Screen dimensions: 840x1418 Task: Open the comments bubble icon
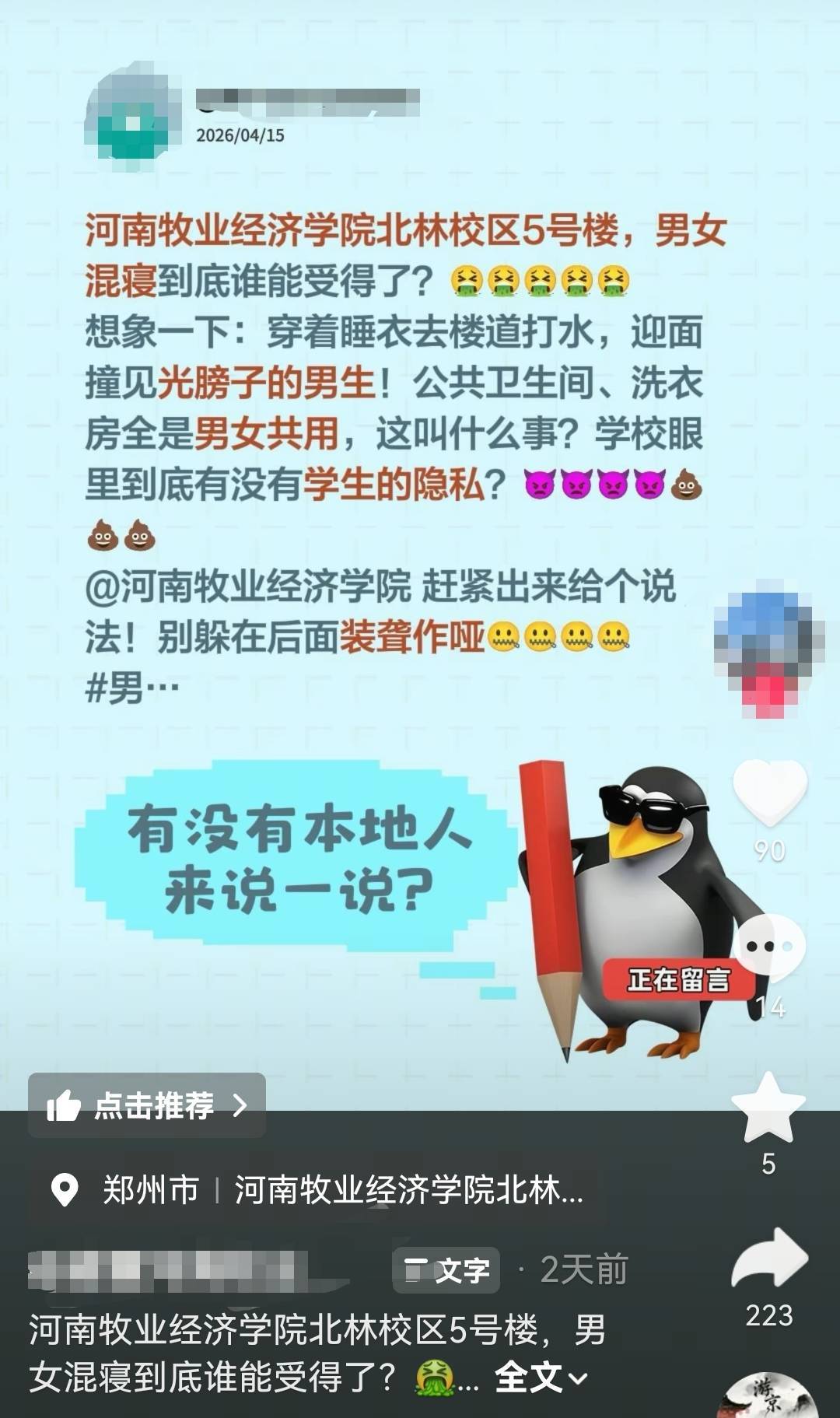point(769,947)
